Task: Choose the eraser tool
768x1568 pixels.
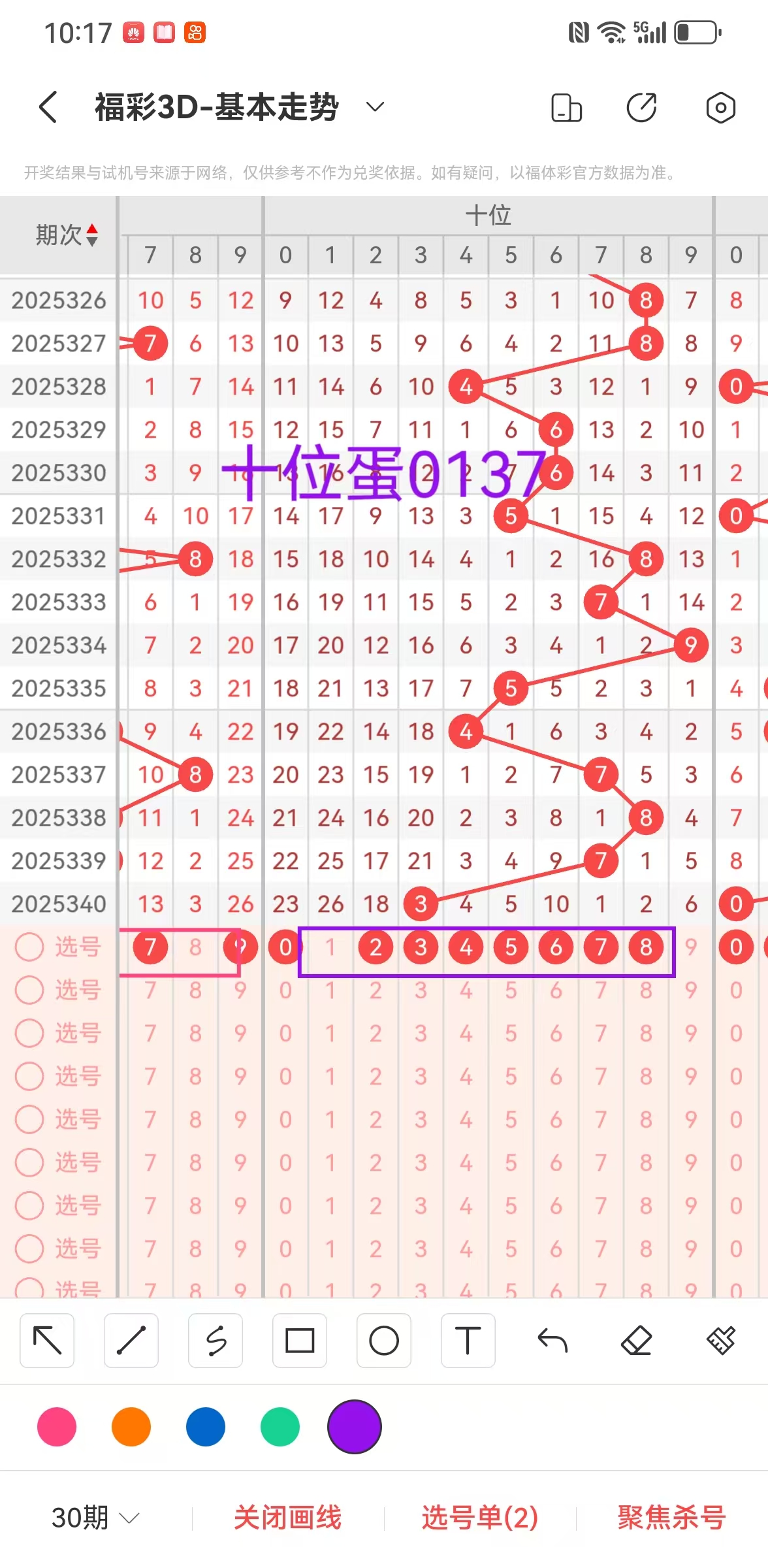Action: coord(636,1341)
